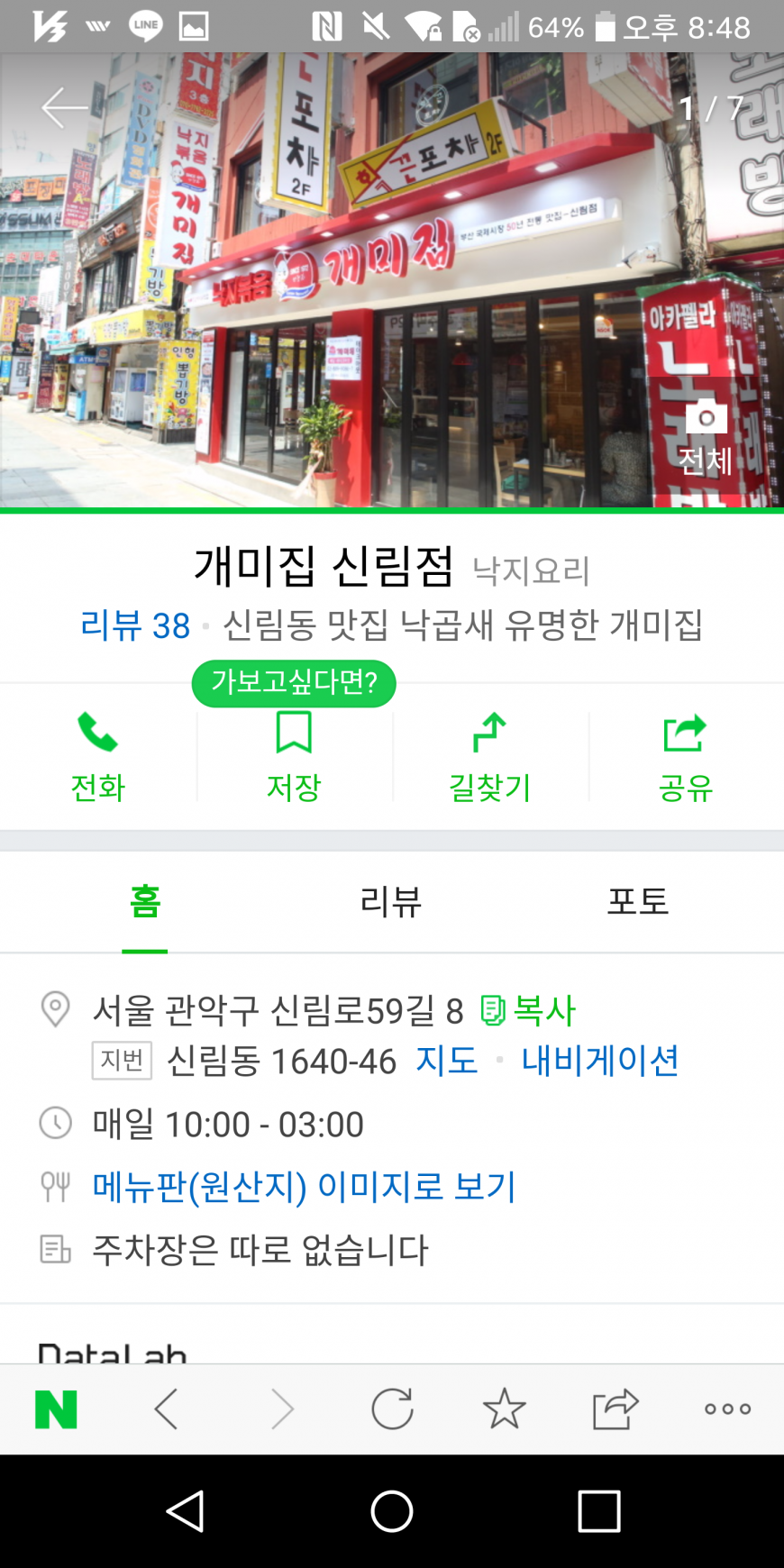The image size is (784, 1568).
Task: Bookmark page with the star icon
Action: tap(504, 1409)
